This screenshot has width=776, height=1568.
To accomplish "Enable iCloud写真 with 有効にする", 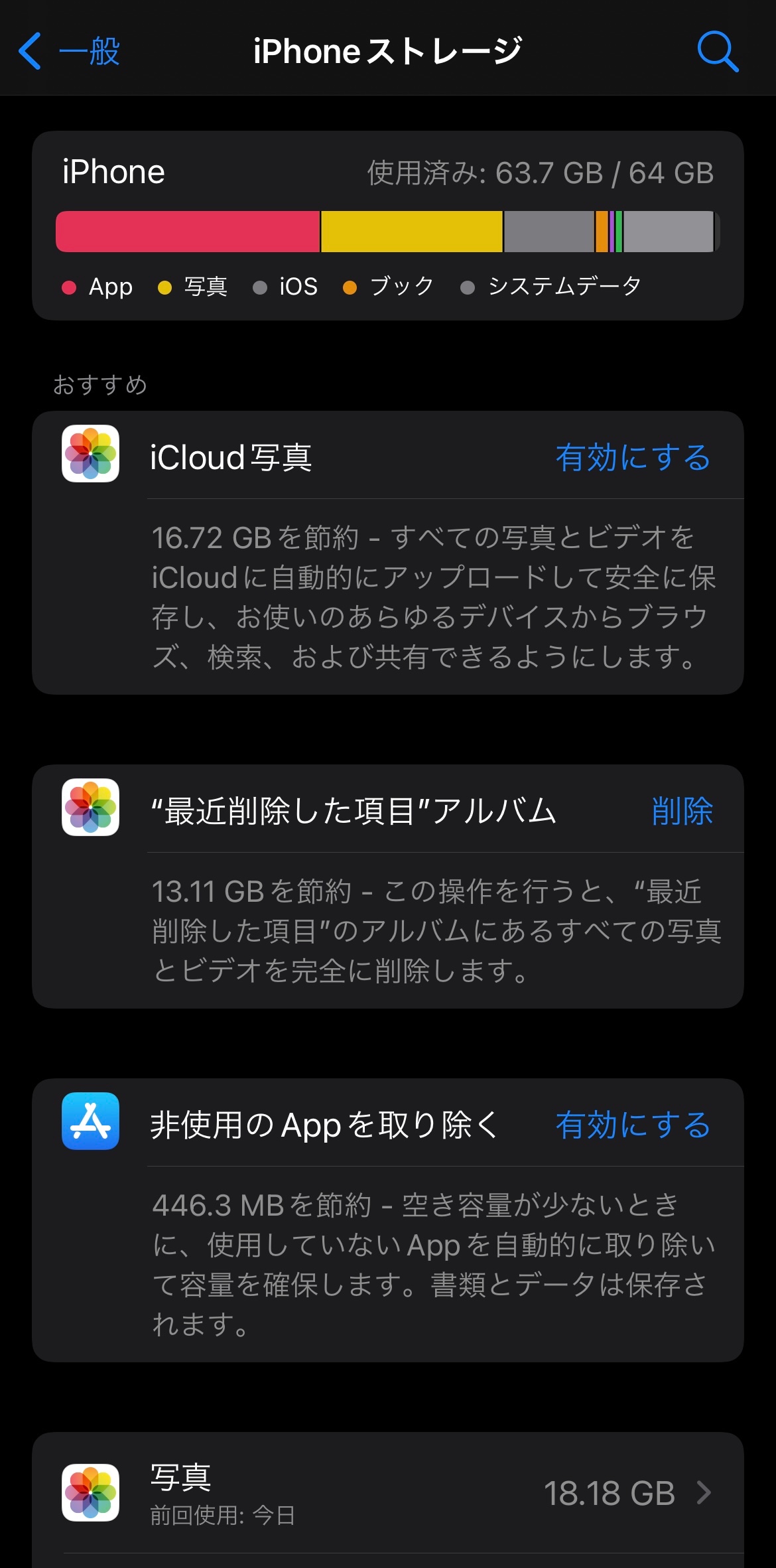I will pos(633,458).
